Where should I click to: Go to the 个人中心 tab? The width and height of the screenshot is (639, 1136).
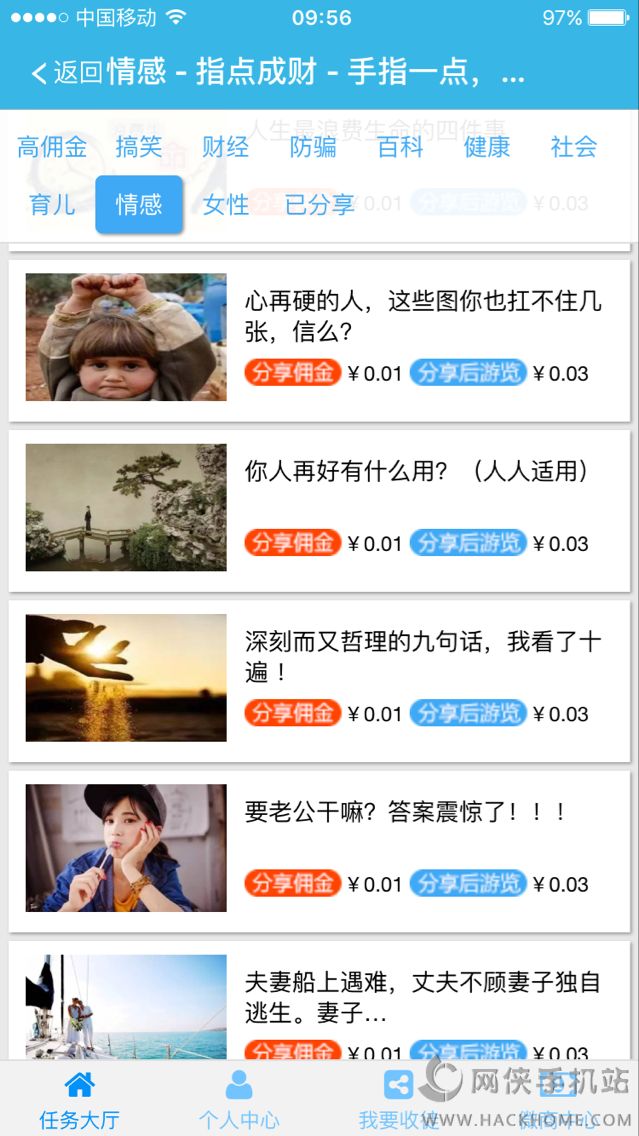point(239,1100)
